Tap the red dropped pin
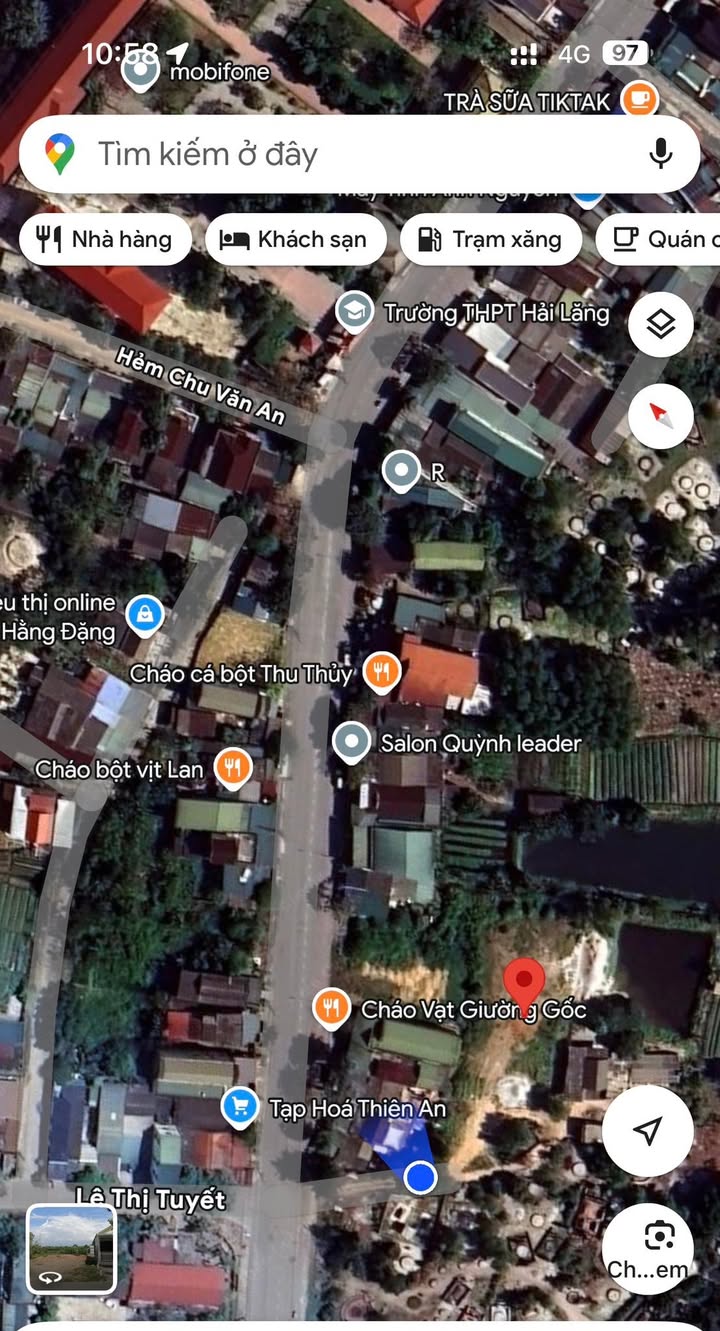 click(523, 986)
